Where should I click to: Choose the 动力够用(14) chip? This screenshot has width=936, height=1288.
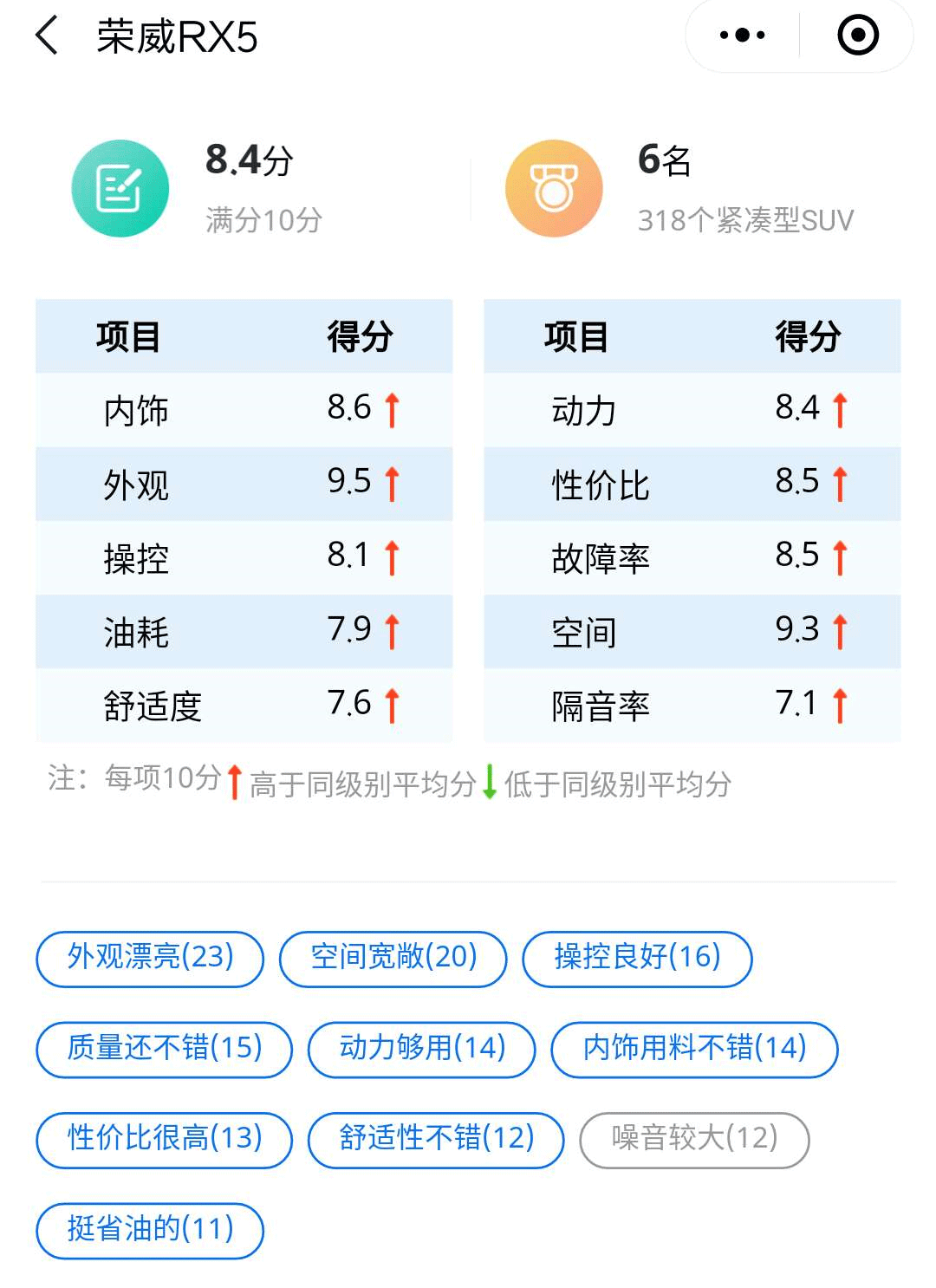pos(422,1049)
